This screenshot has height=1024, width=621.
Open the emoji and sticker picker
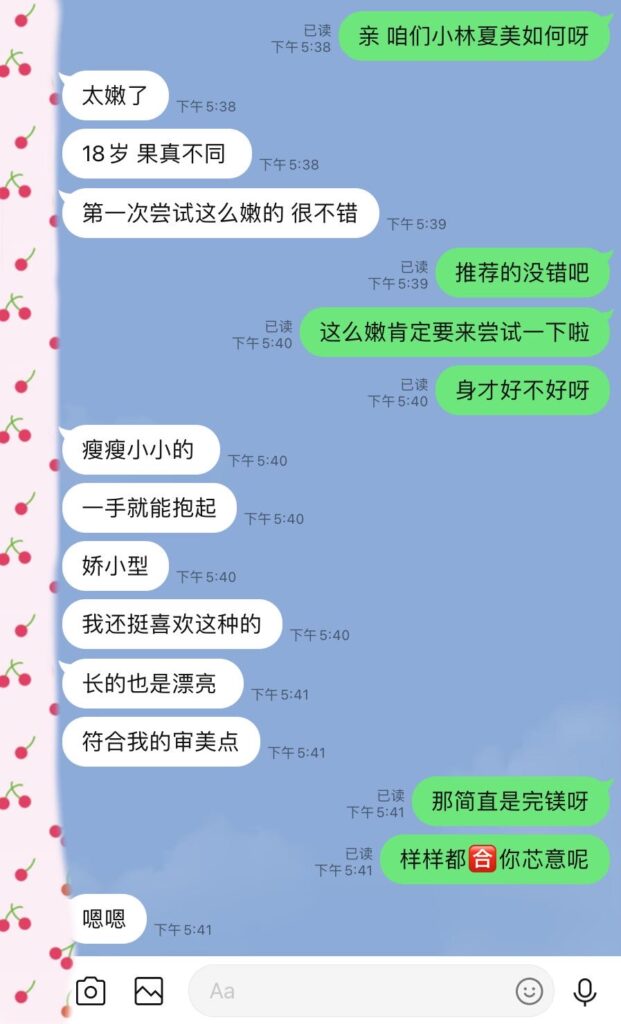point(529,991)
